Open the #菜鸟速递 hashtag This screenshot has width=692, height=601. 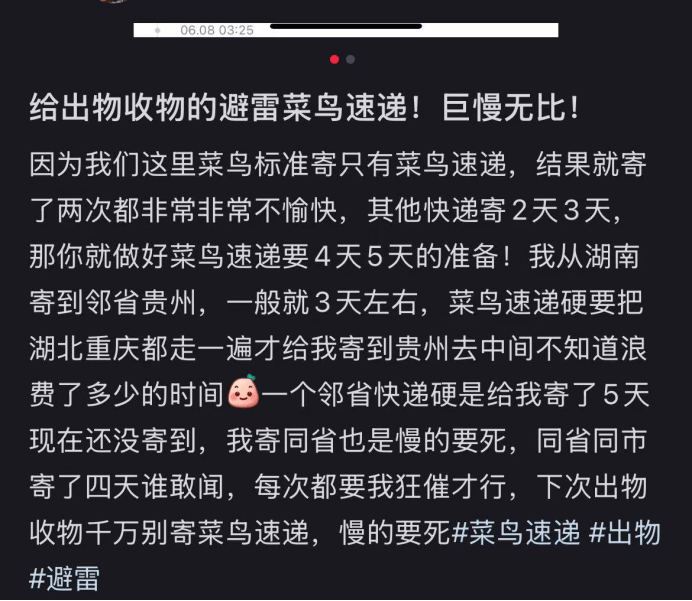coord(516,532)
